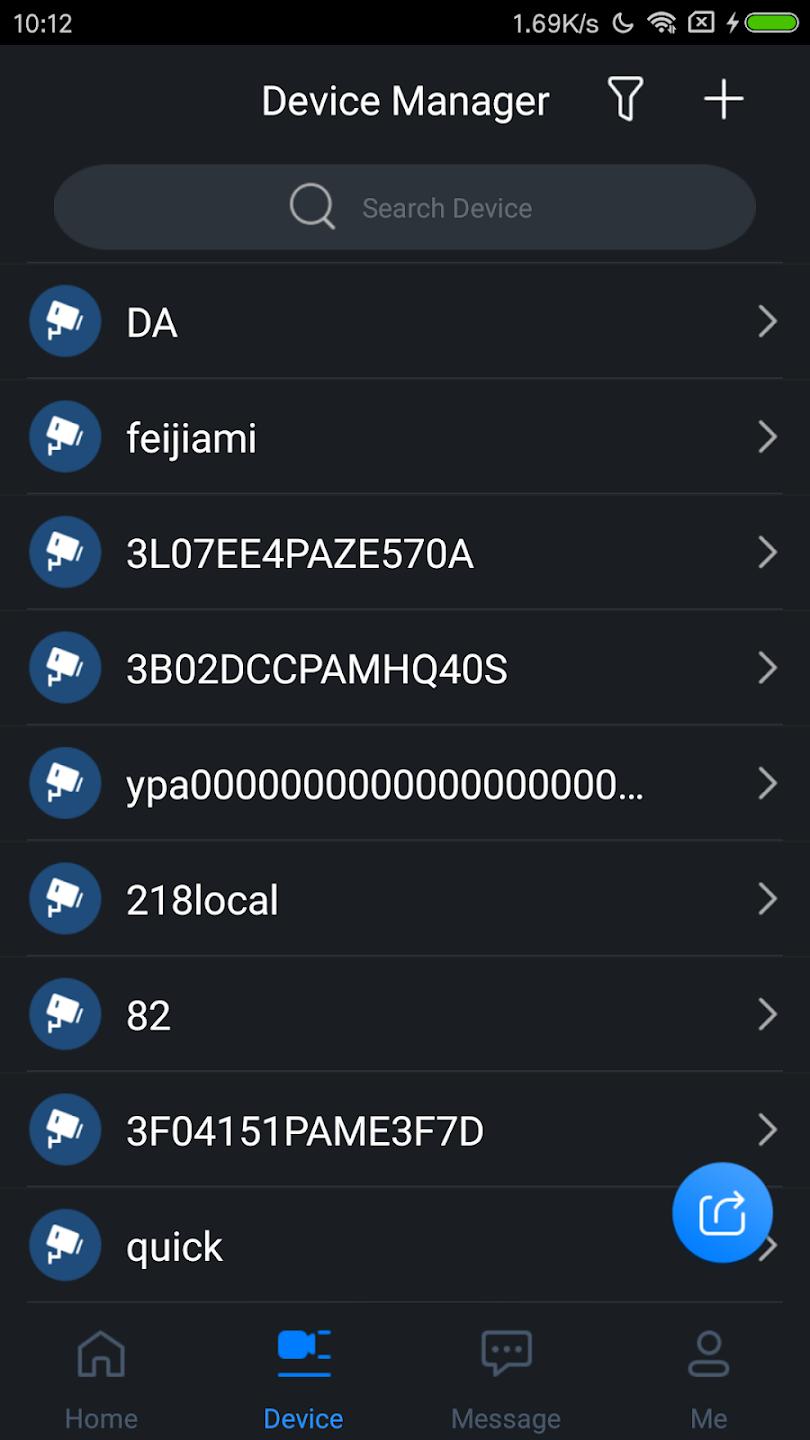Open chevron arrow next to feijiami
Image resolution: width=810 pixels, height=1440 pixels.
[x=767, y=436]
